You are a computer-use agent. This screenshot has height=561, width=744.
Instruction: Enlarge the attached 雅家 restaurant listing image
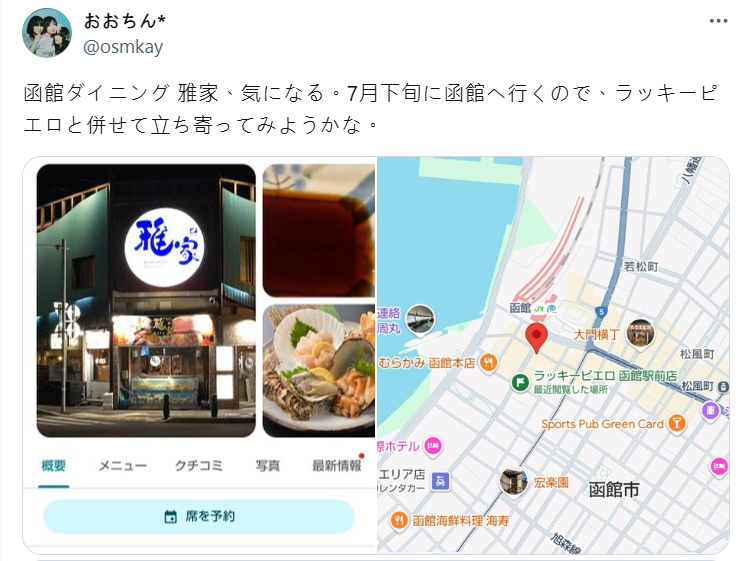pos(200,355)
